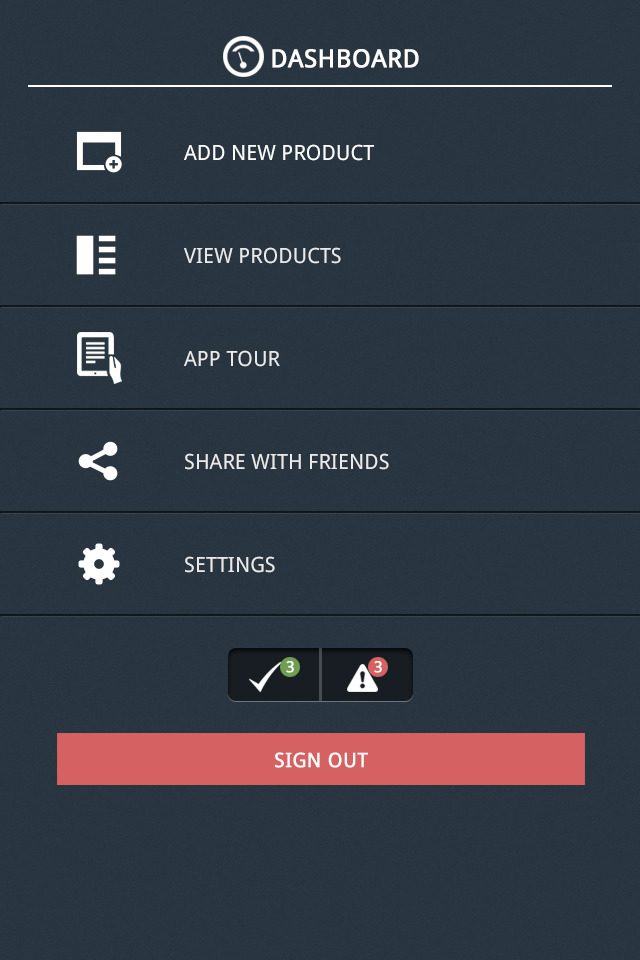Open the Settings row
This screenshot has width=640, height=960.
230,565
